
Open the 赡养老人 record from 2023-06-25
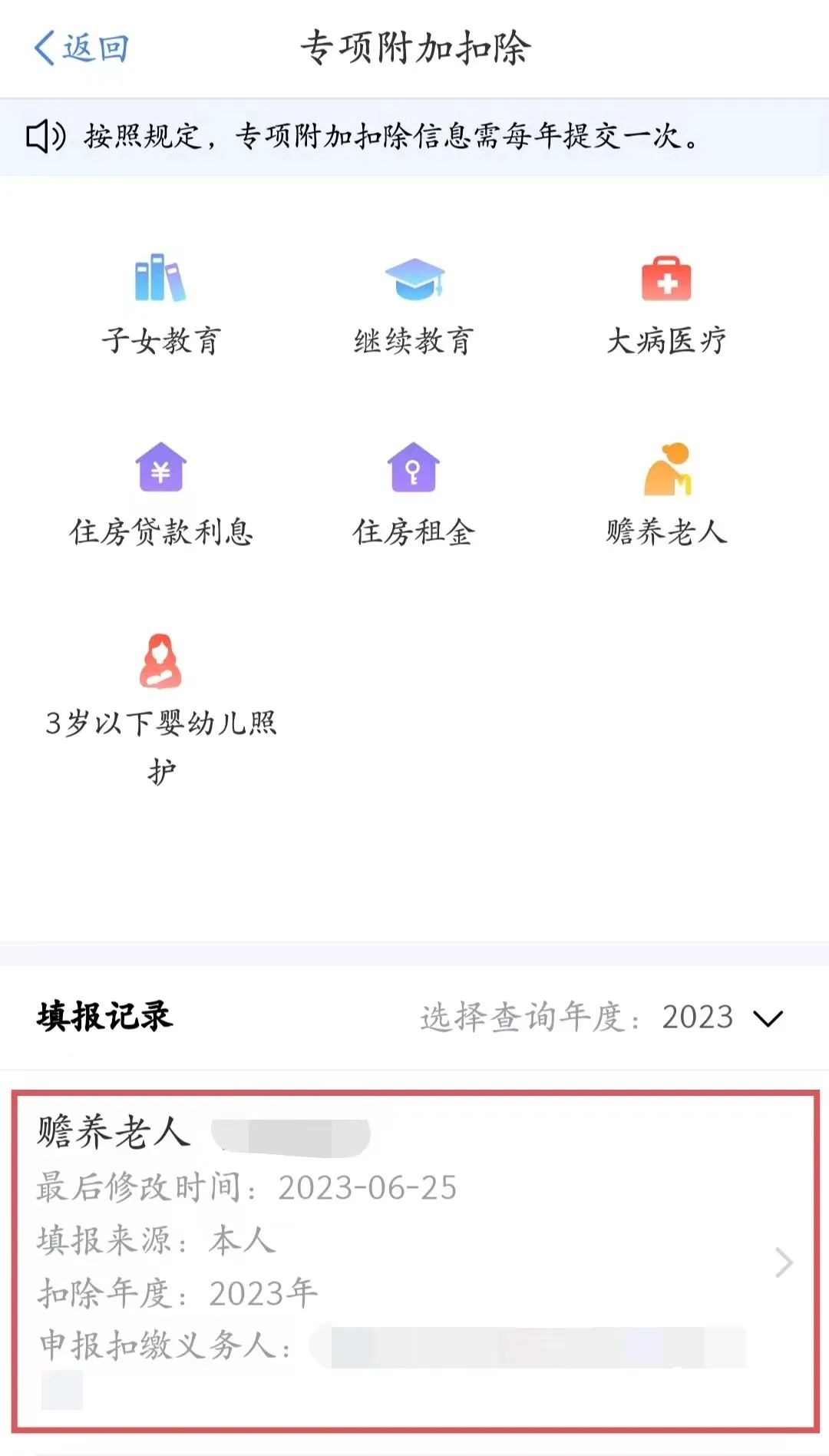point(414,1261)
